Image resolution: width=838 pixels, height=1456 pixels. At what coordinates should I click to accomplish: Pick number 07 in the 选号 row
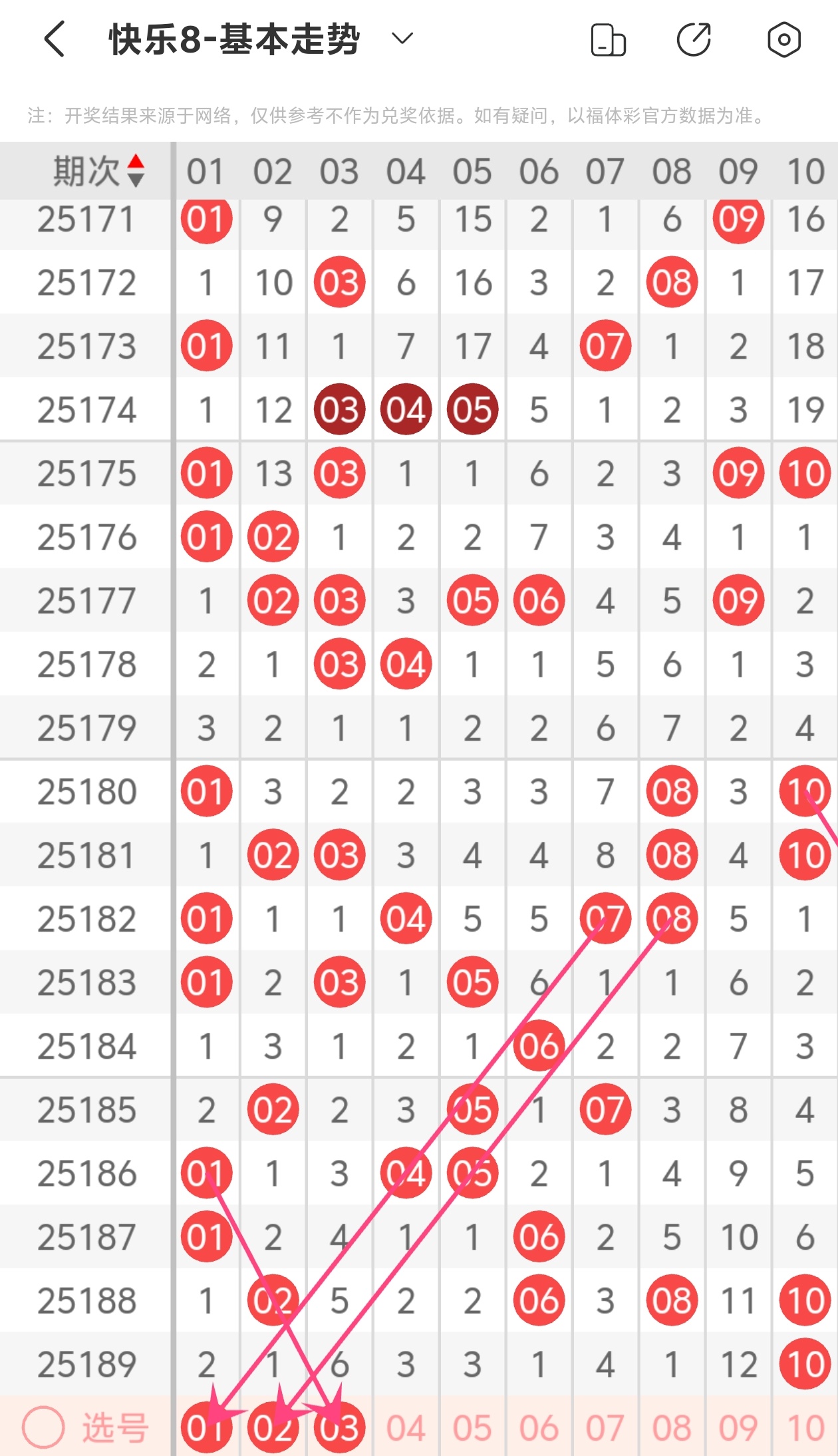605,1428
